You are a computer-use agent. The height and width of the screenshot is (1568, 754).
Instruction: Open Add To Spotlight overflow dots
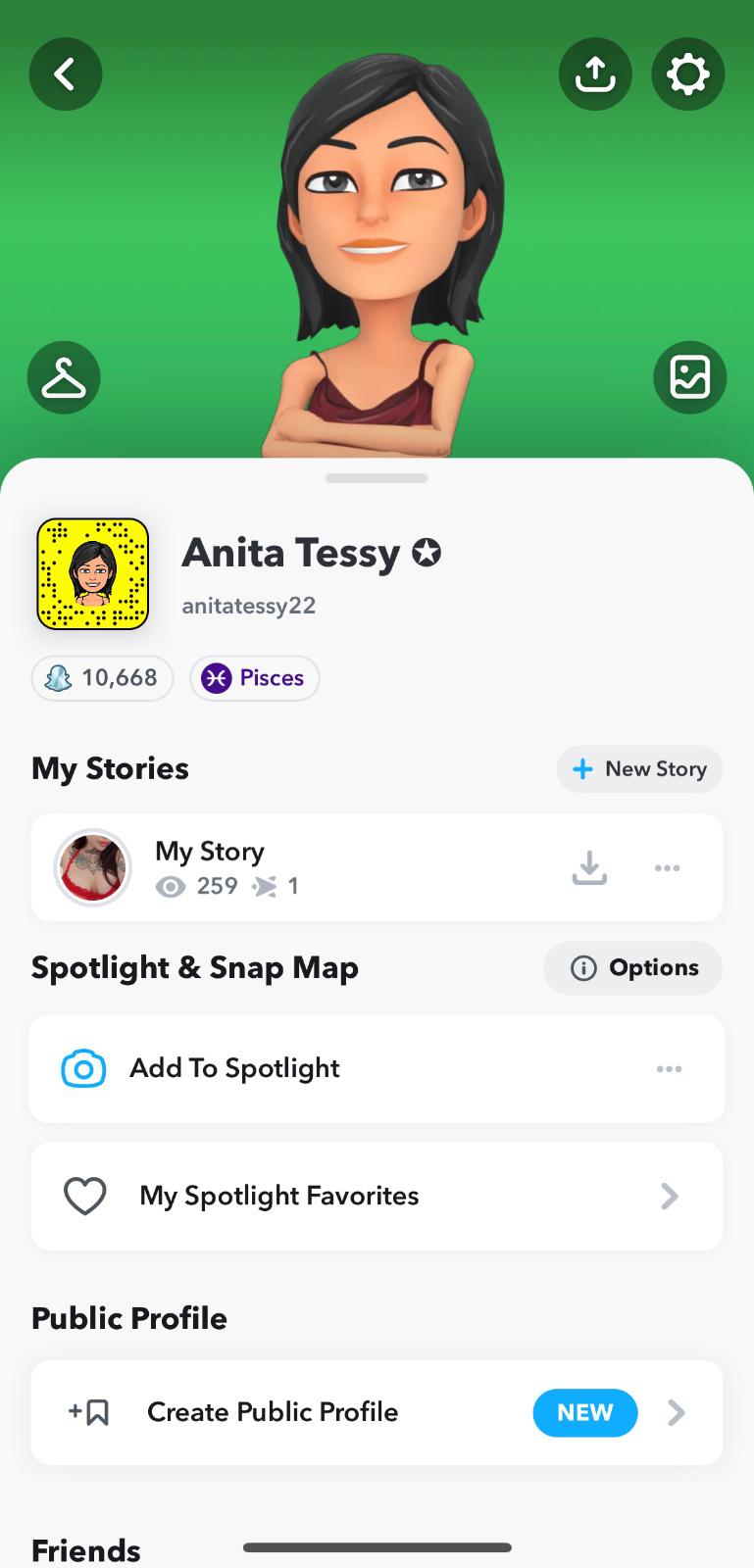click(x=669, y=1068)
